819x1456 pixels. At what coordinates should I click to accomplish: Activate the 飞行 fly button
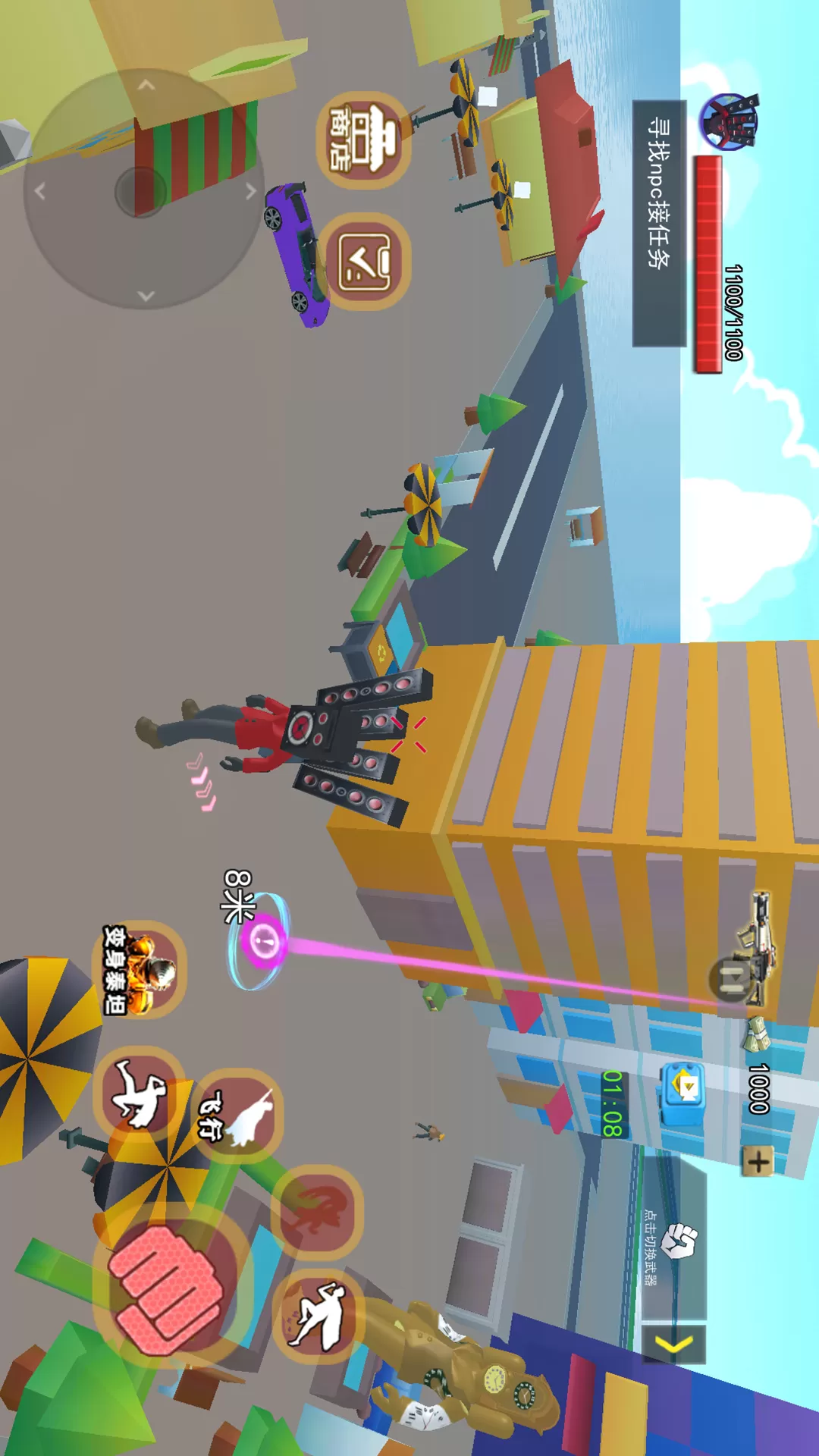(x=237, y=1116)
